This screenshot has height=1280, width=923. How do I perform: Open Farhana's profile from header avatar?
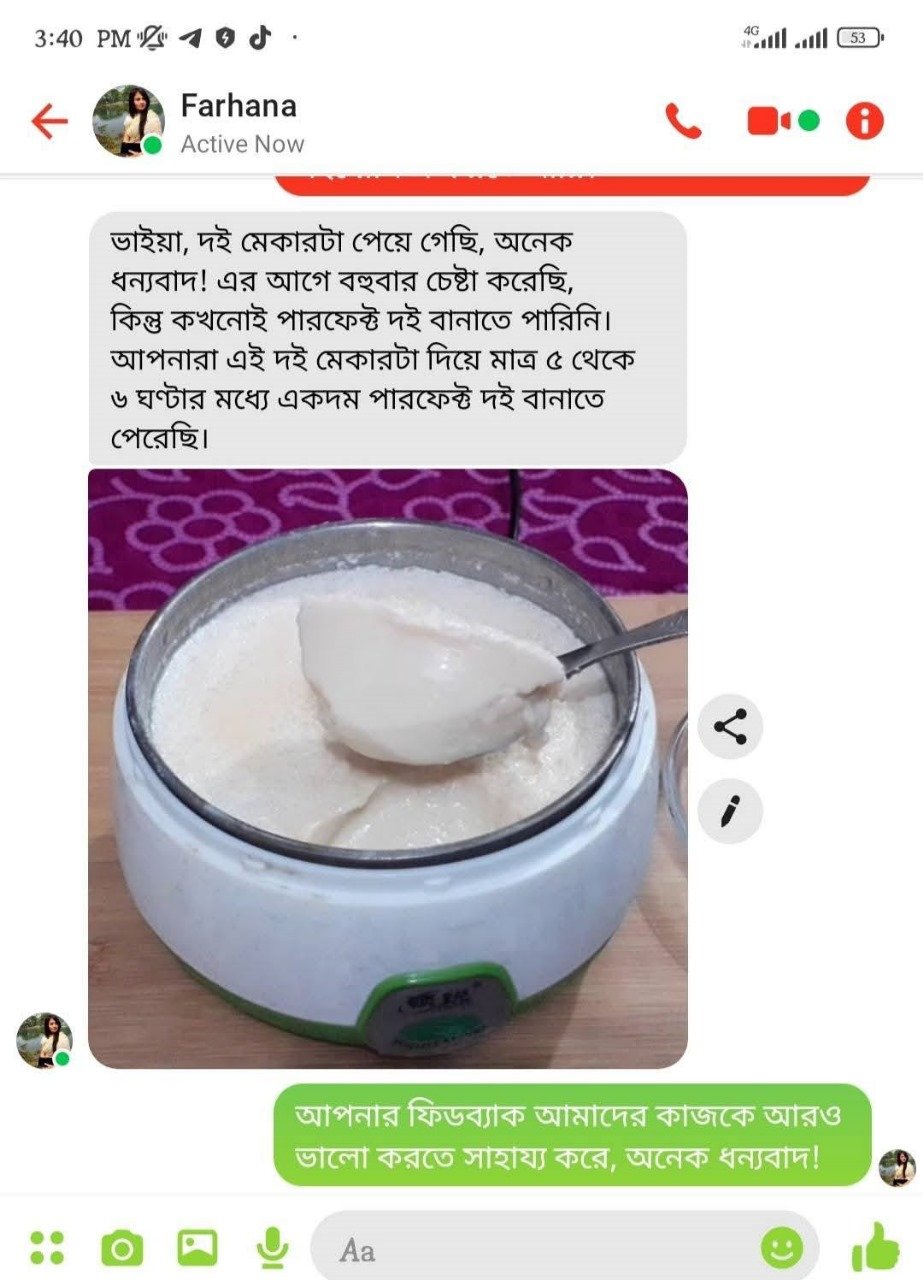click(128, 121)
